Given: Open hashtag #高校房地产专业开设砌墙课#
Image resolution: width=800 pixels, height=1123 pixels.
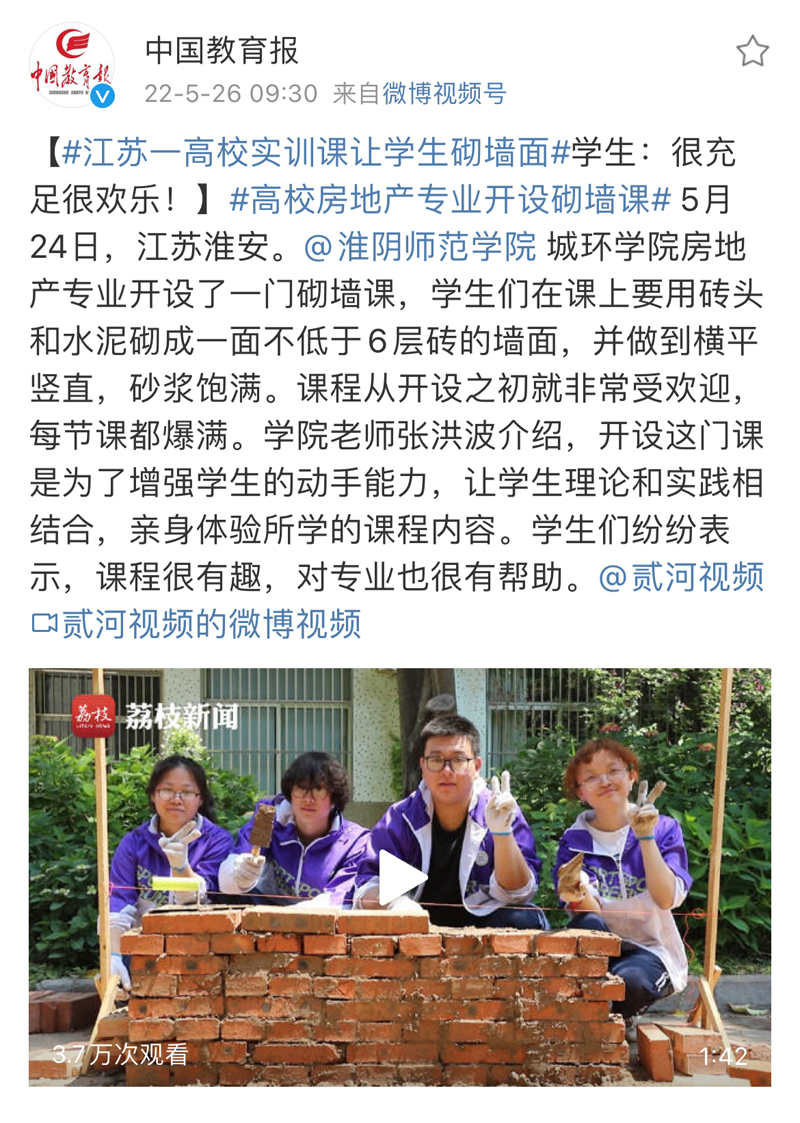Looking at the screenshot, I should point(450,199).
